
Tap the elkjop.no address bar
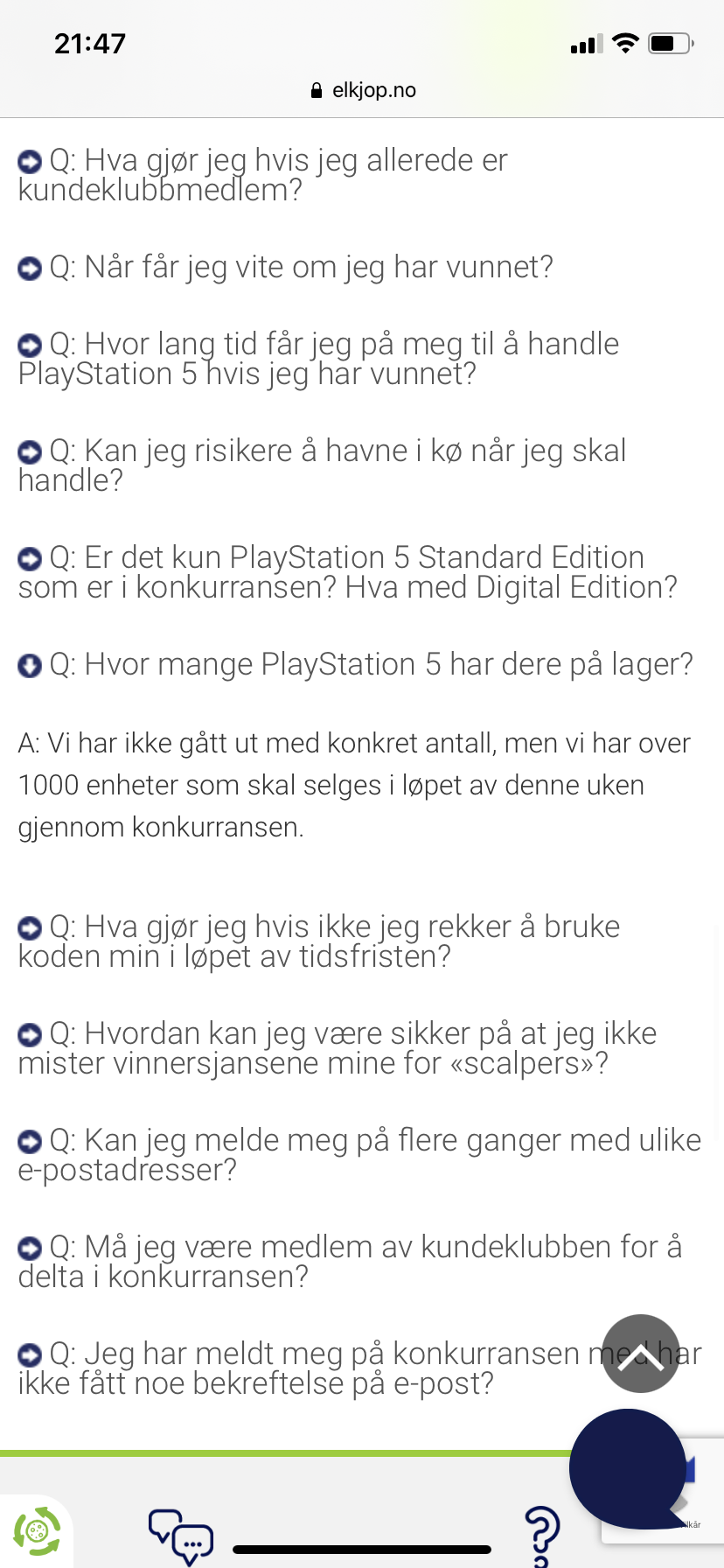click(x=362, y=90)
